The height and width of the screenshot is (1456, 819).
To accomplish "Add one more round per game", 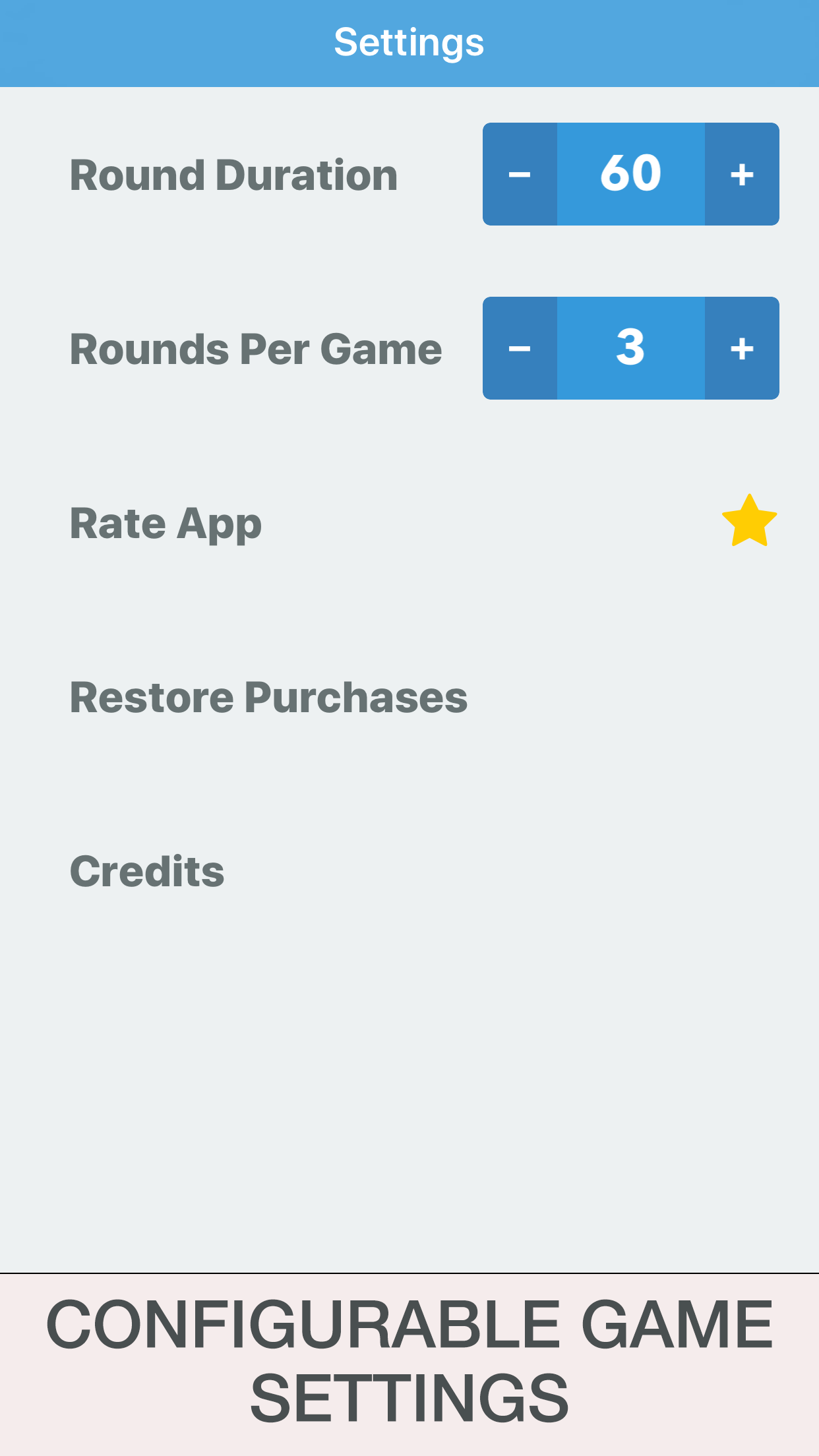I will pos(742,348).
